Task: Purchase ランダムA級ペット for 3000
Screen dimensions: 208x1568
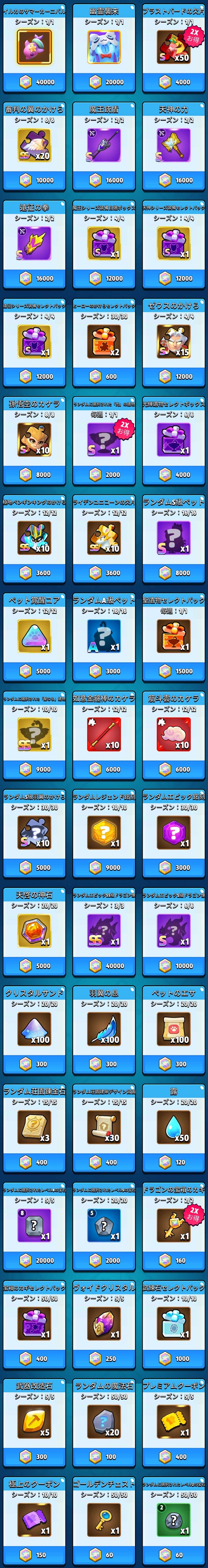Action: pyautogui.click(x=103, y=671)
